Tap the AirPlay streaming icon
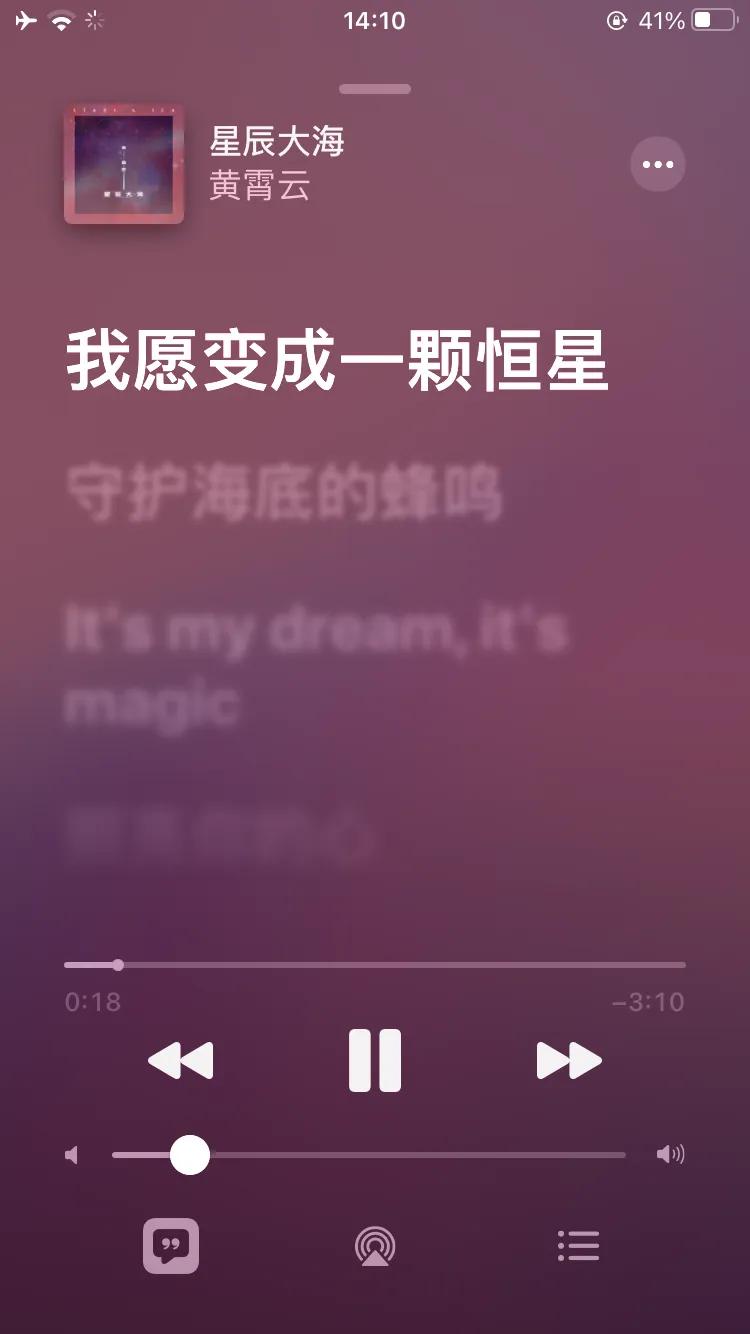The image size is (750, 1334). (375, 1248)
